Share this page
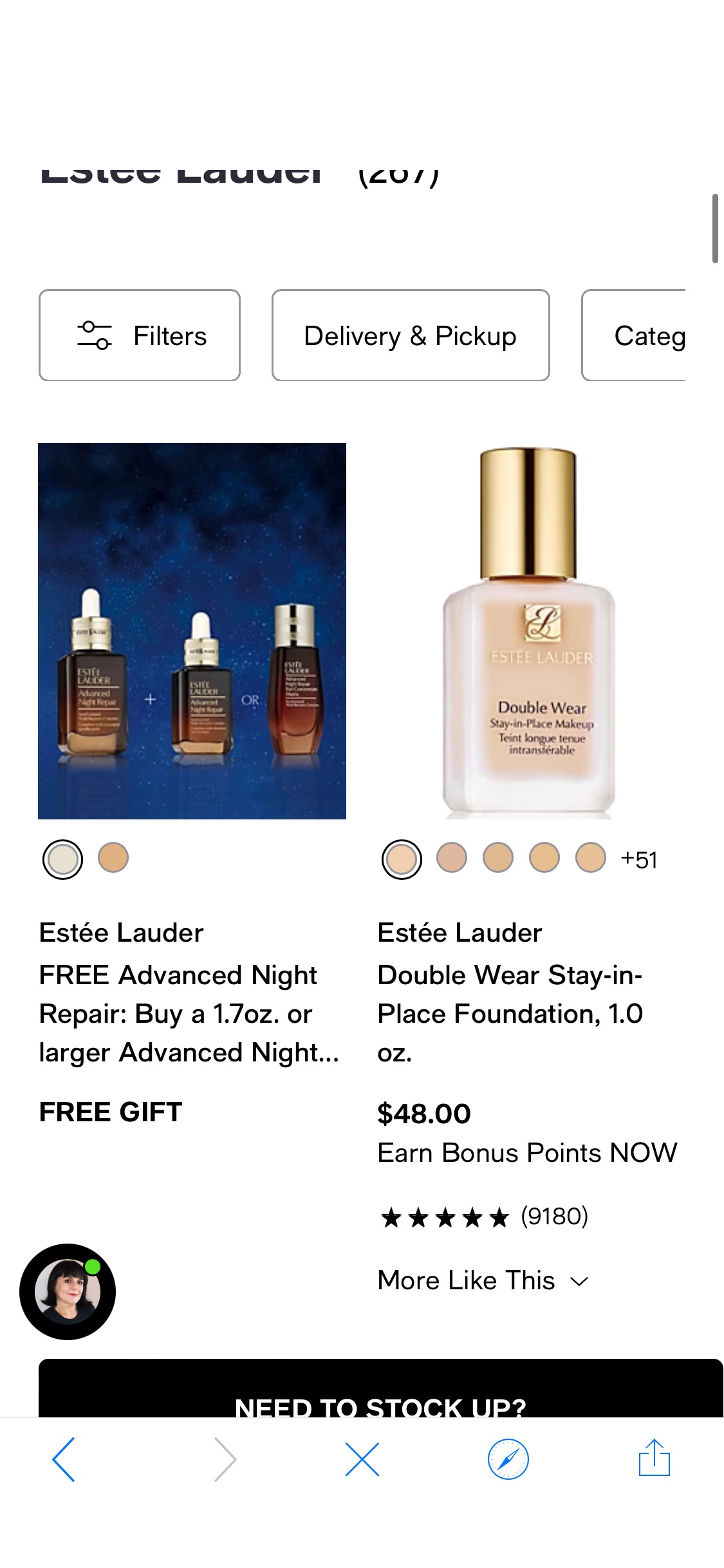 [x=654, y=1458]
